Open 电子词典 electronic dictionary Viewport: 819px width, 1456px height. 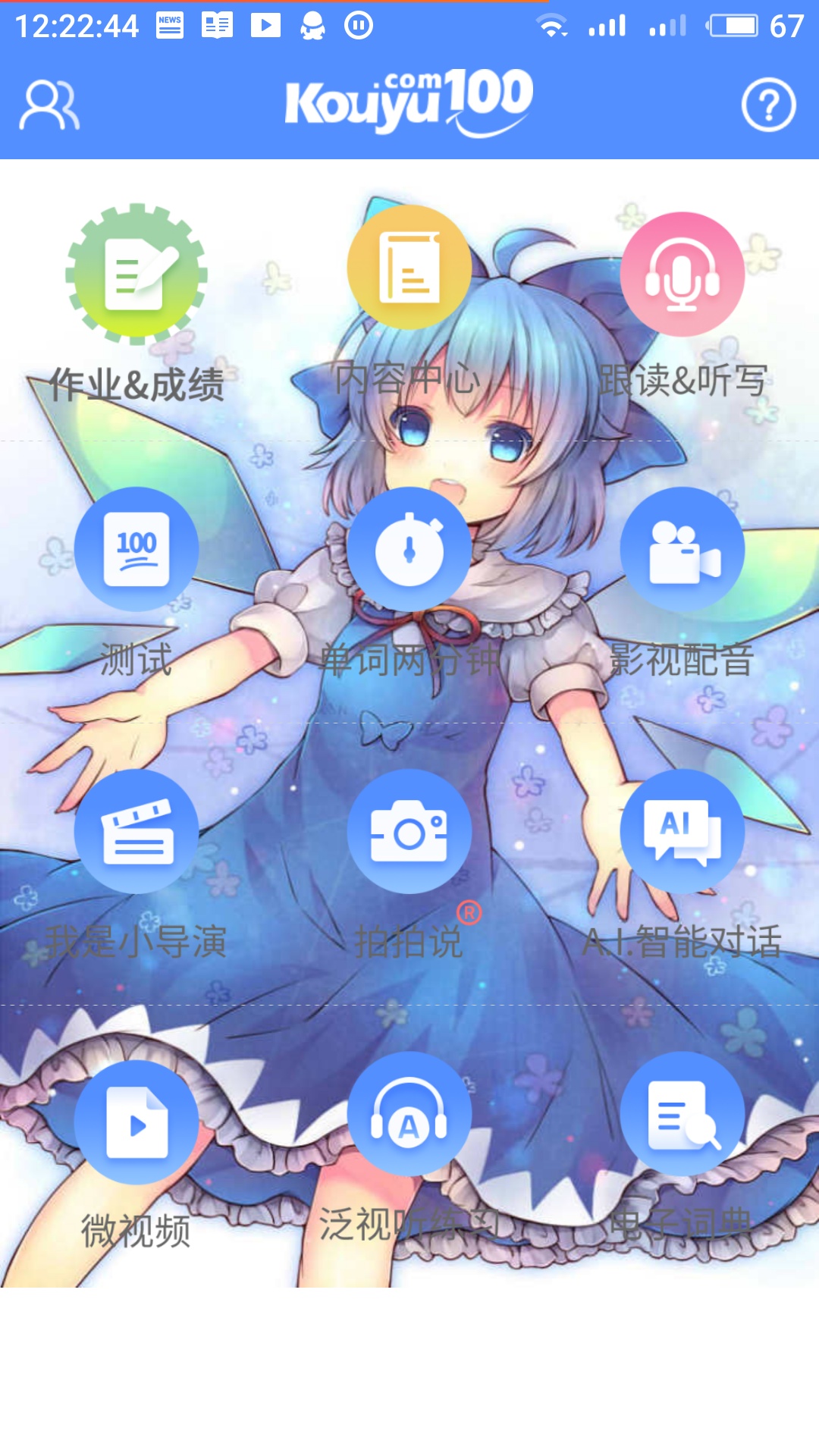pos(682,1115)
